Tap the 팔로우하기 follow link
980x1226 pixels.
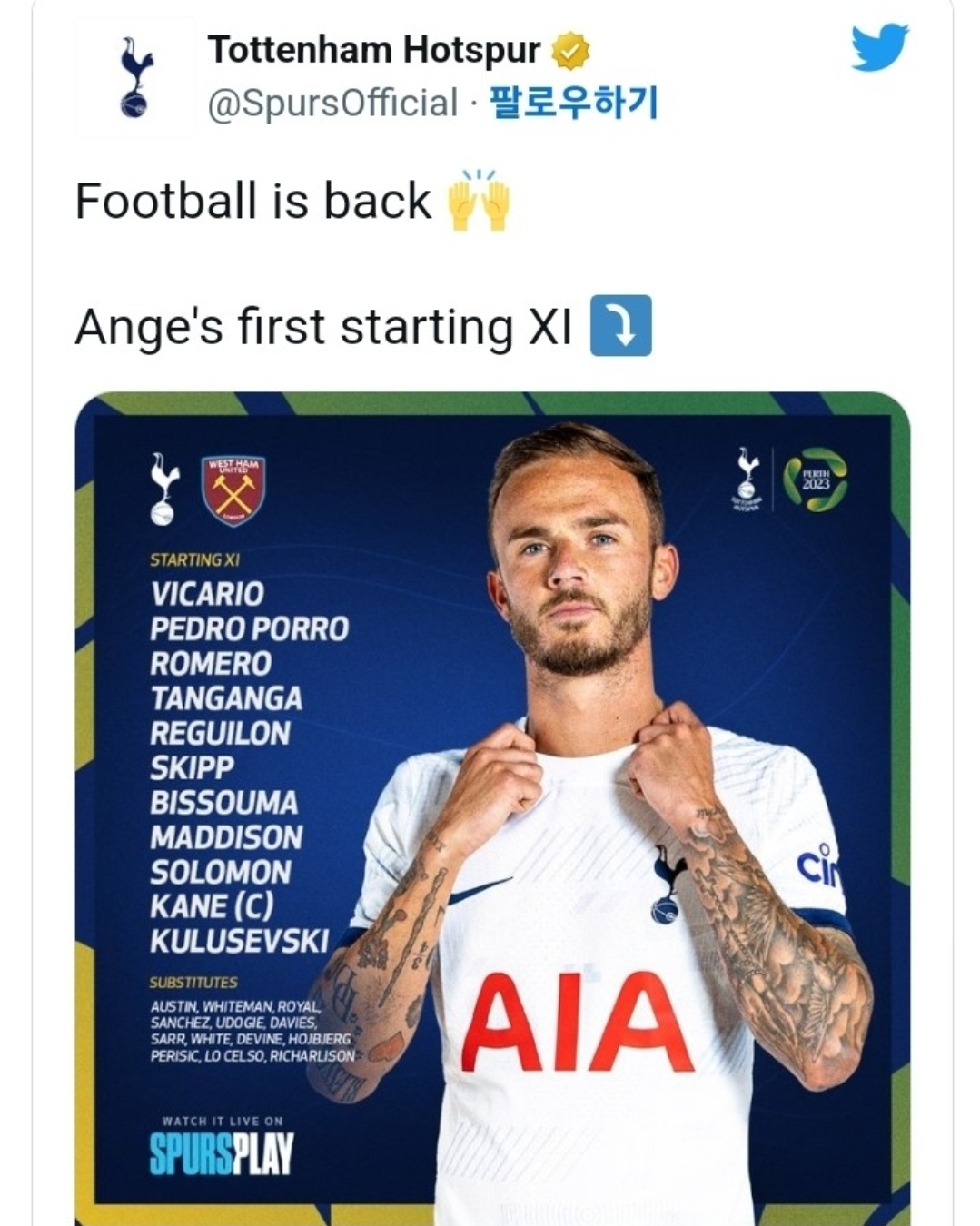pyautogui.click(x=573, y=103)
